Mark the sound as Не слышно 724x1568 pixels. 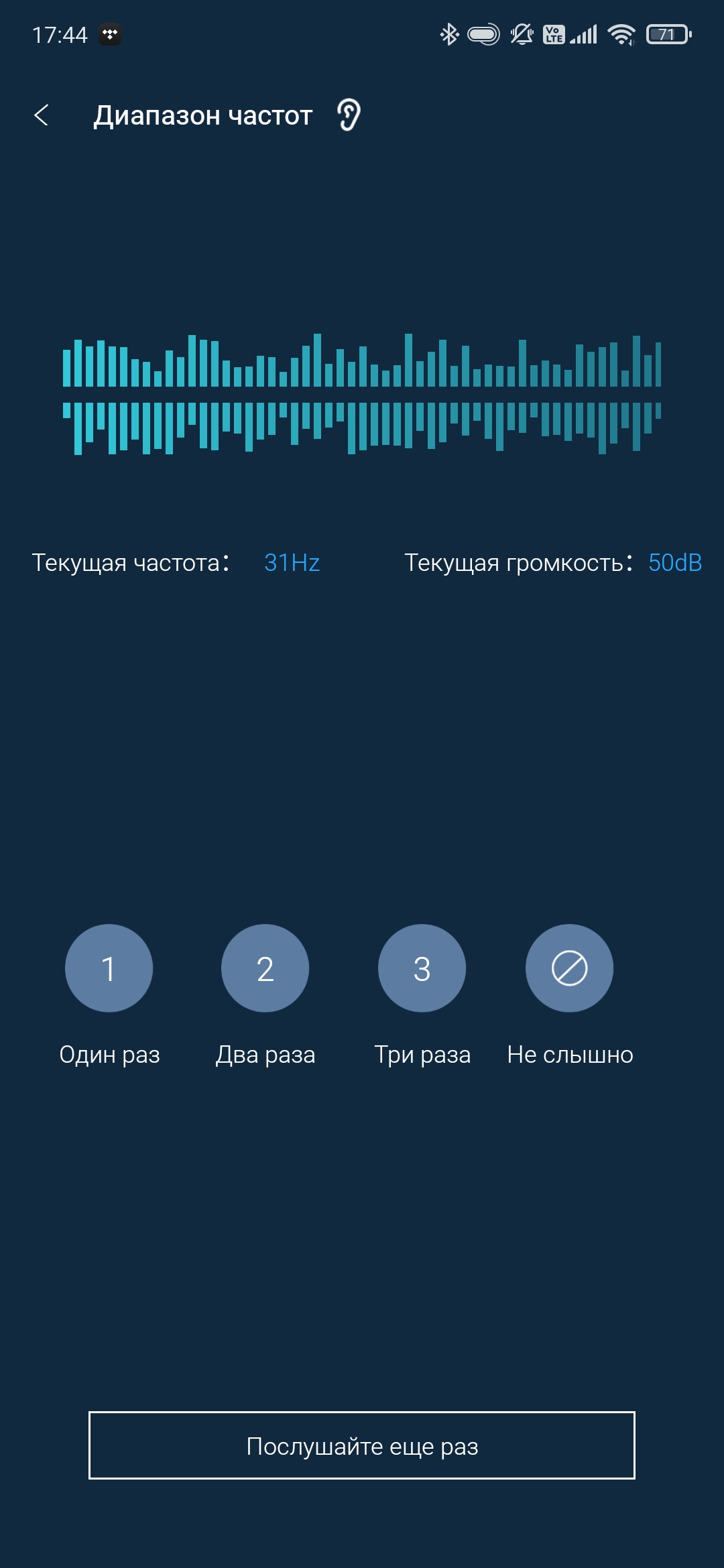click(569, 968)
